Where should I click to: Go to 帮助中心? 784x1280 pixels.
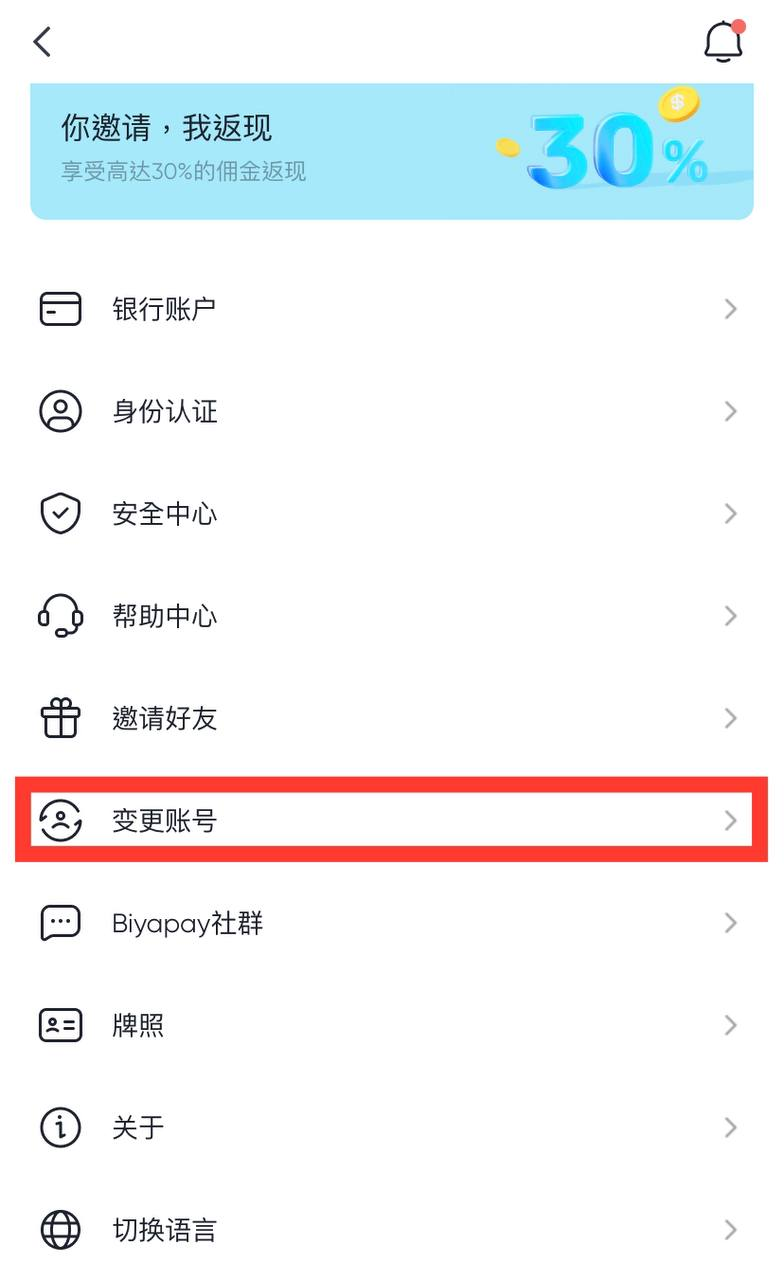coord(391,616)
